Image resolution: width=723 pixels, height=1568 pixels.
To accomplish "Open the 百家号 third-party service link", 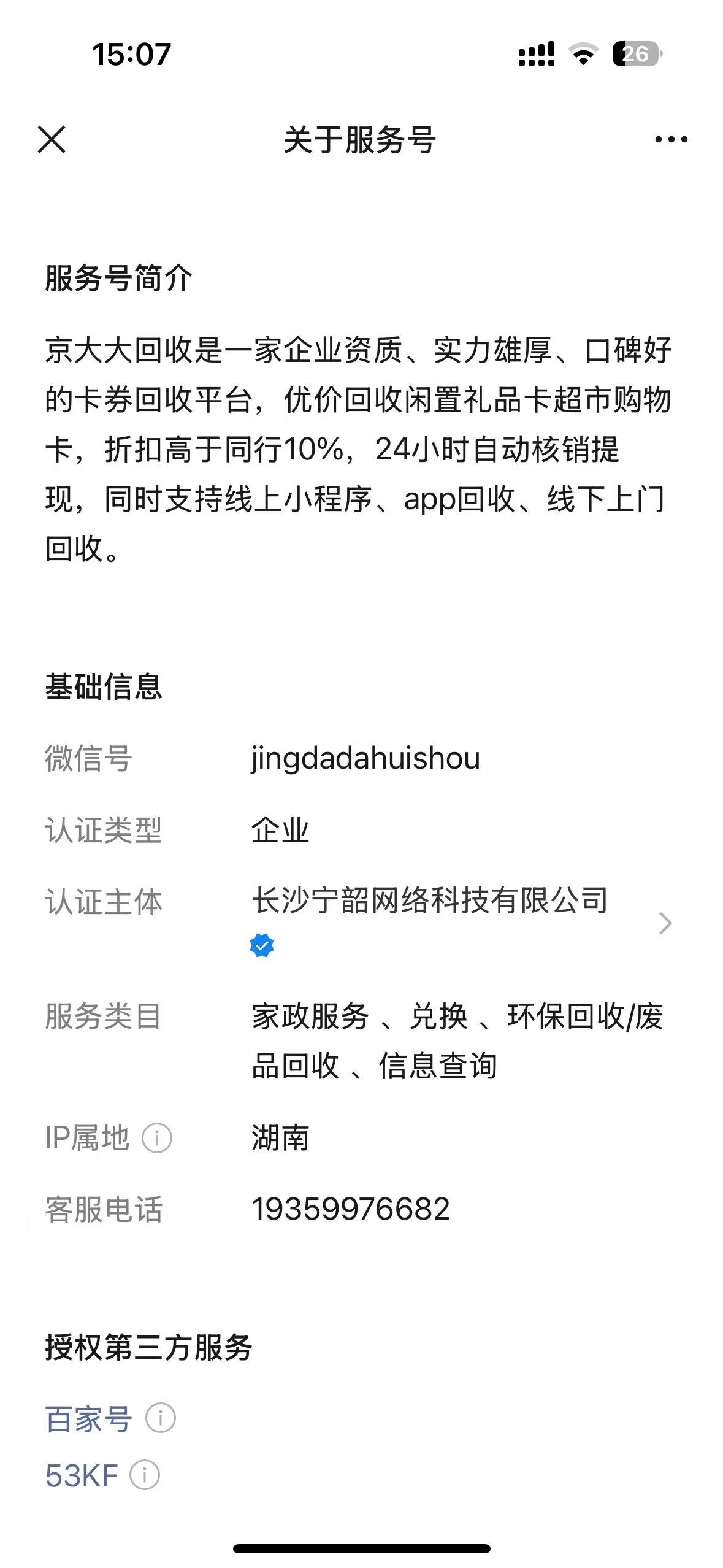I will (x=88, y=1418).
